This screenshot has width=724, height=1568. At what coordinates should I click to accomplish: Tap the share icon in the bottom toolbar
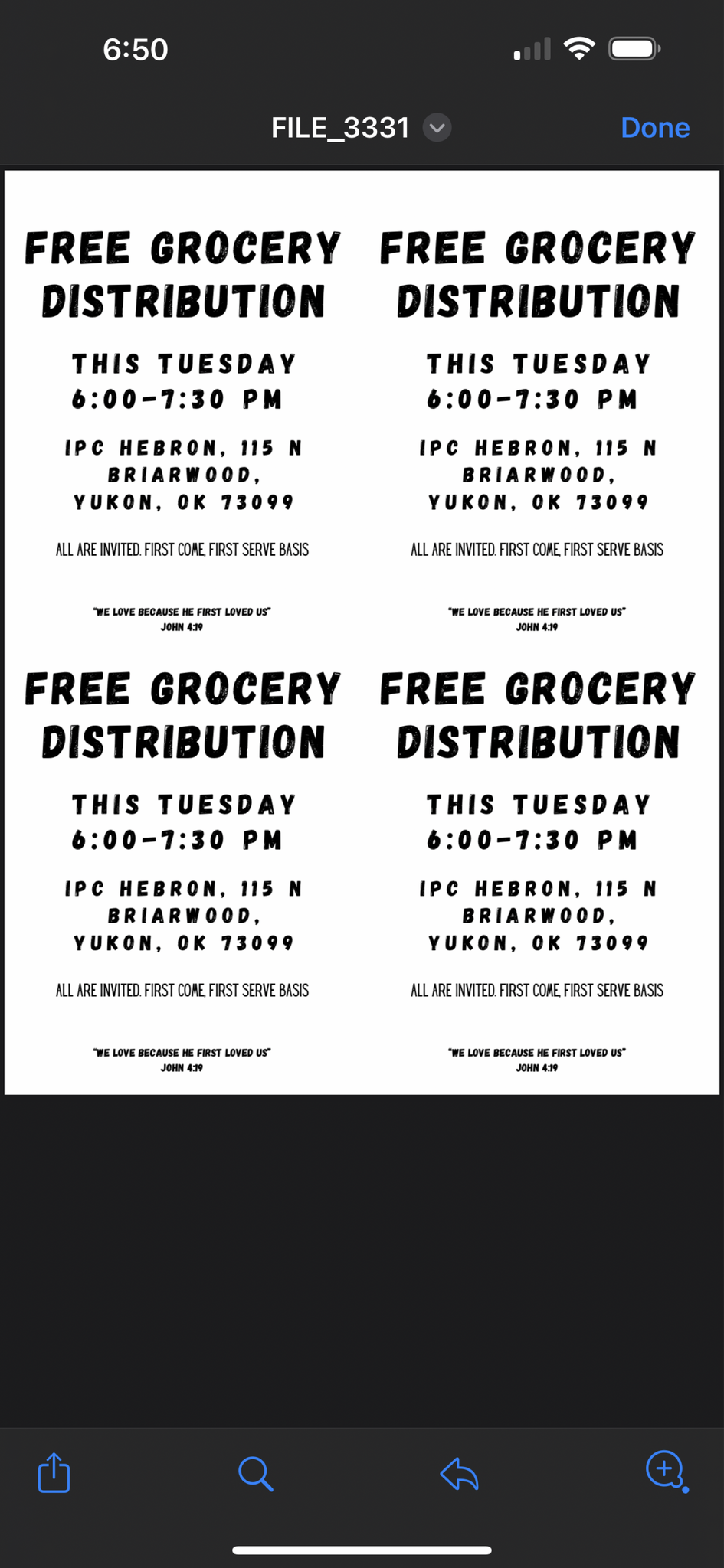pos(53,1474)
